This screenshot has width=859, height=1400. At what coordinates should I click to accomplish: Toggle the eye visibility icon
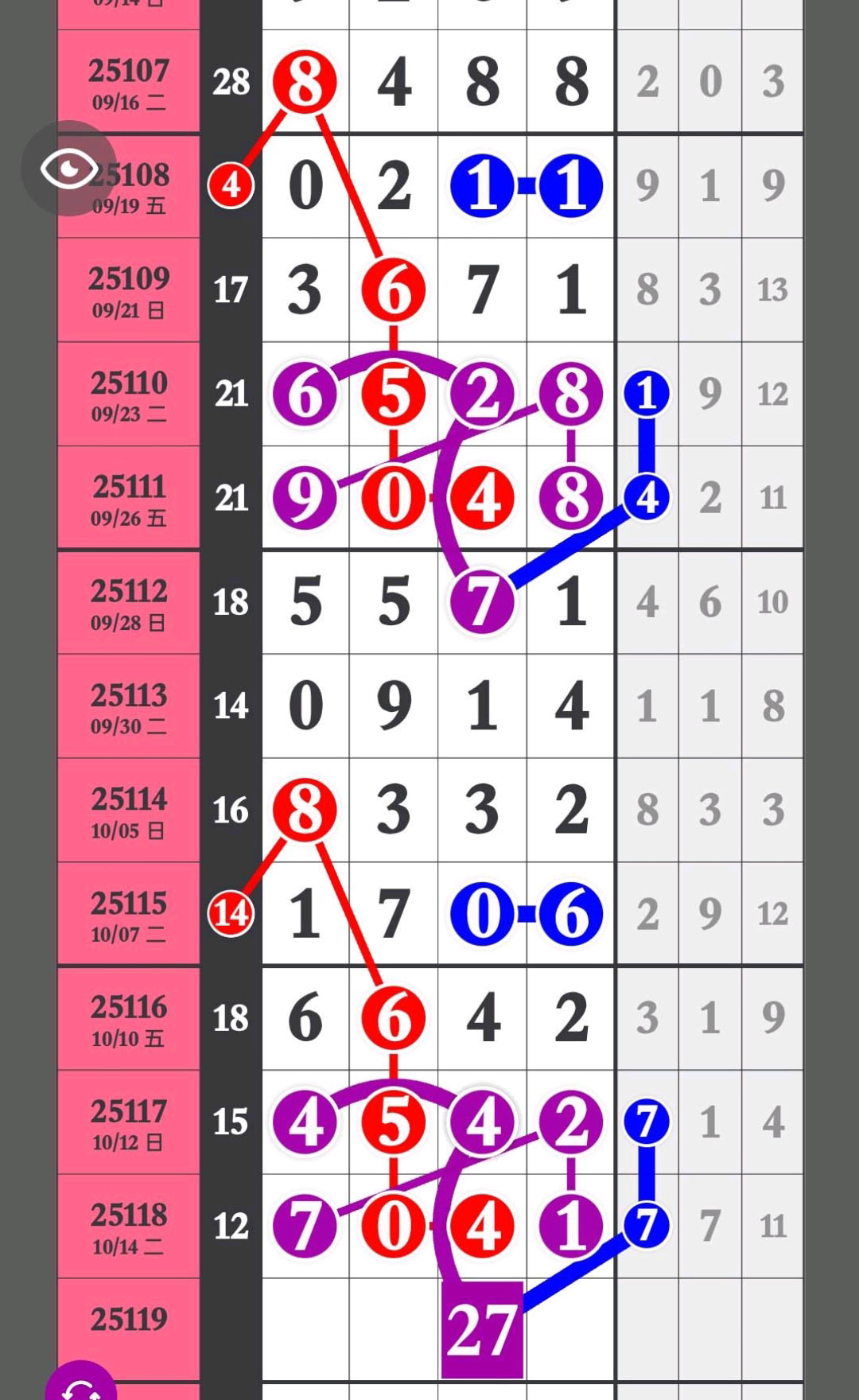[x=70, y=169]
